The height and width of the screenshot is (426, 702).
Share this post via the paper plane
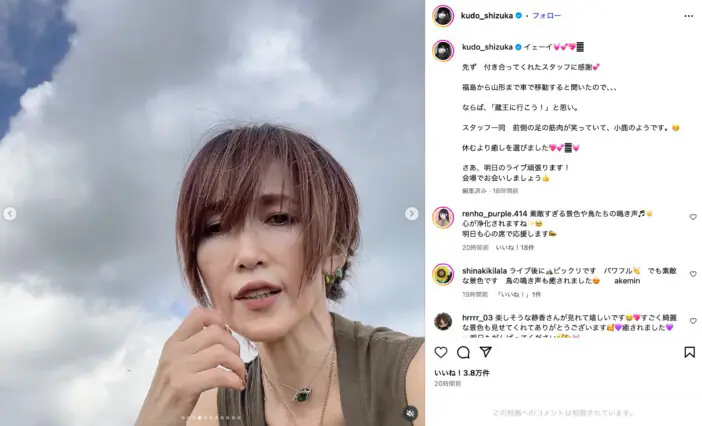pos(485,352)
